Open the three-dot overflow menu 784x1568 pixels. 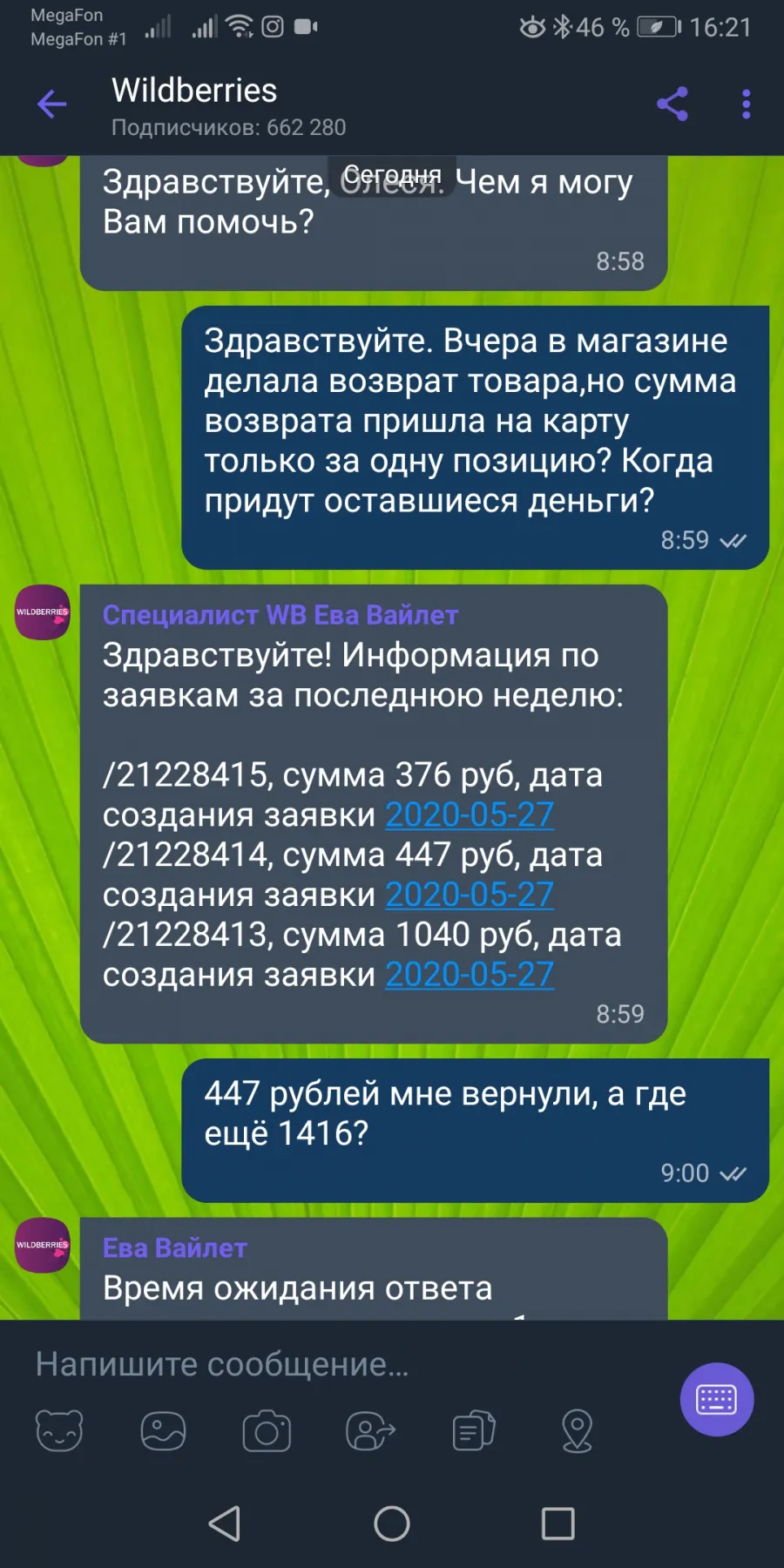[746, 105]
